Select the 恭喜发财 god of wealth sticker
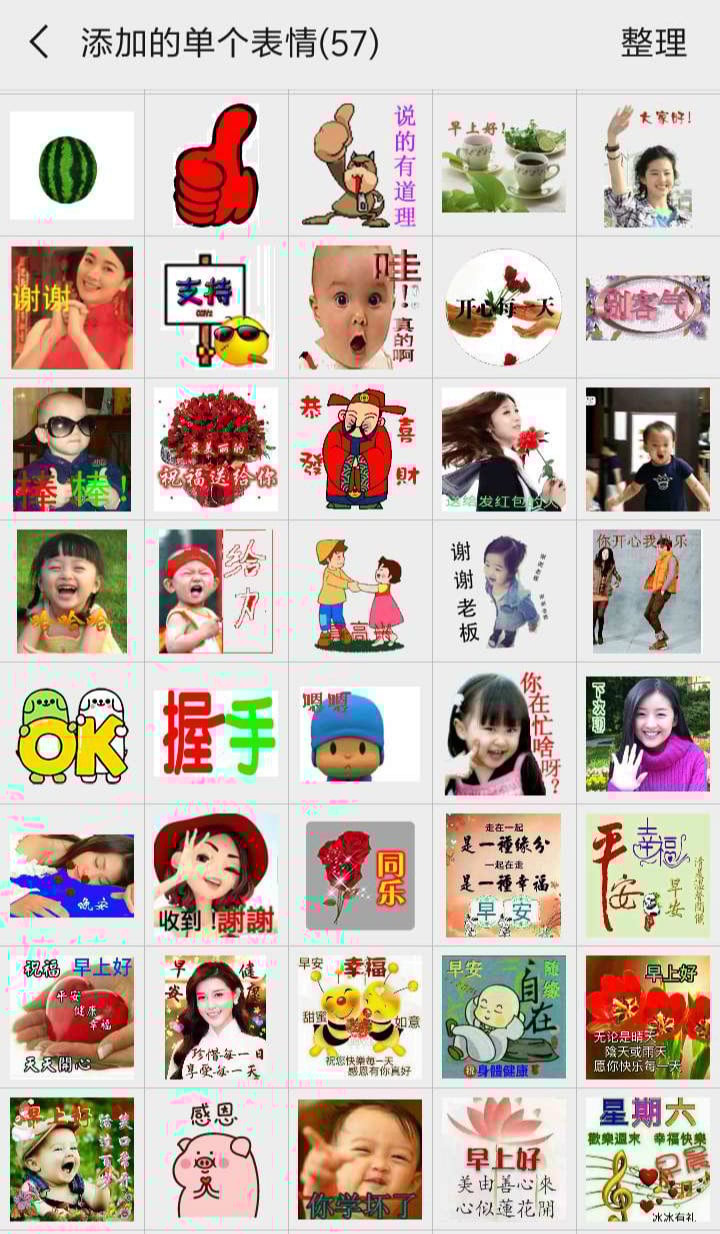 (x=360, y=450)
